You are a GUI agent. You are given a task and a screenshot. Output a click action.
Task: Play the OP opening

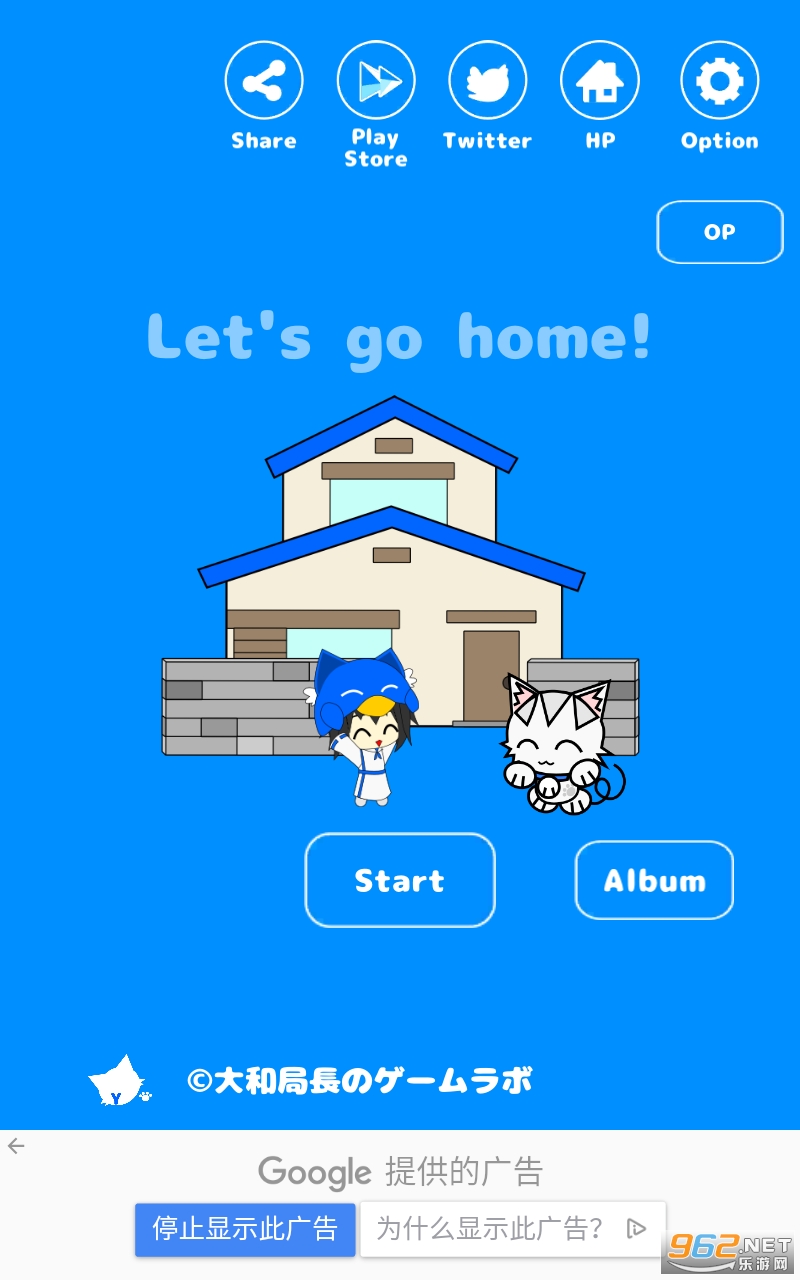tap(720, 232)
